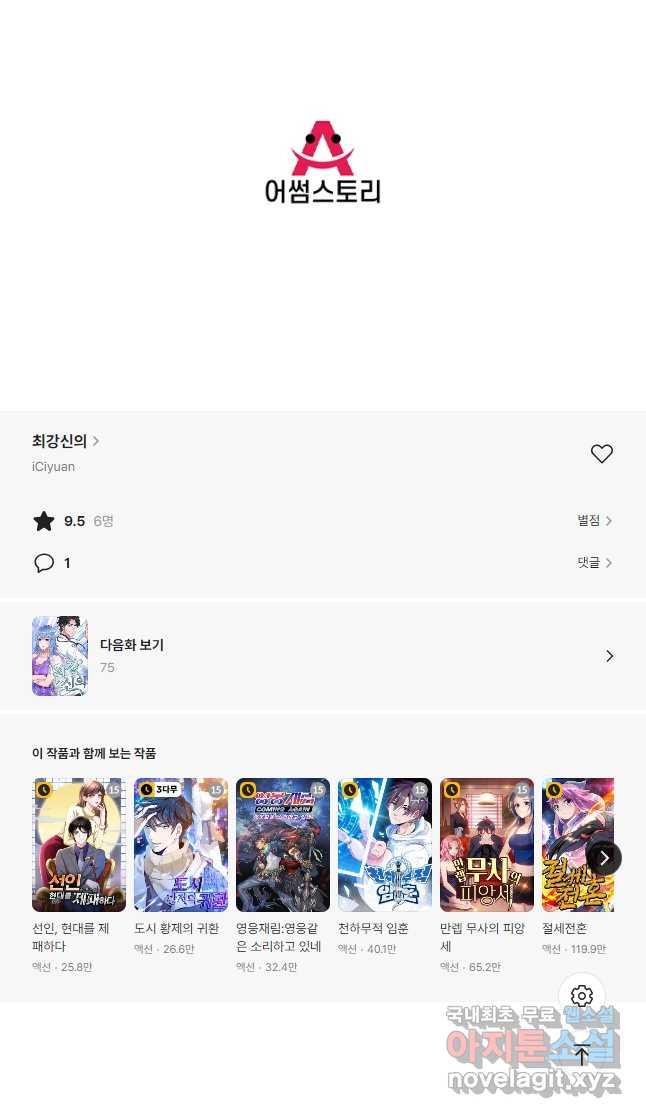
Task: Open 선인, 현대를 제패하다 recommendation
Action: click(79, 845)
